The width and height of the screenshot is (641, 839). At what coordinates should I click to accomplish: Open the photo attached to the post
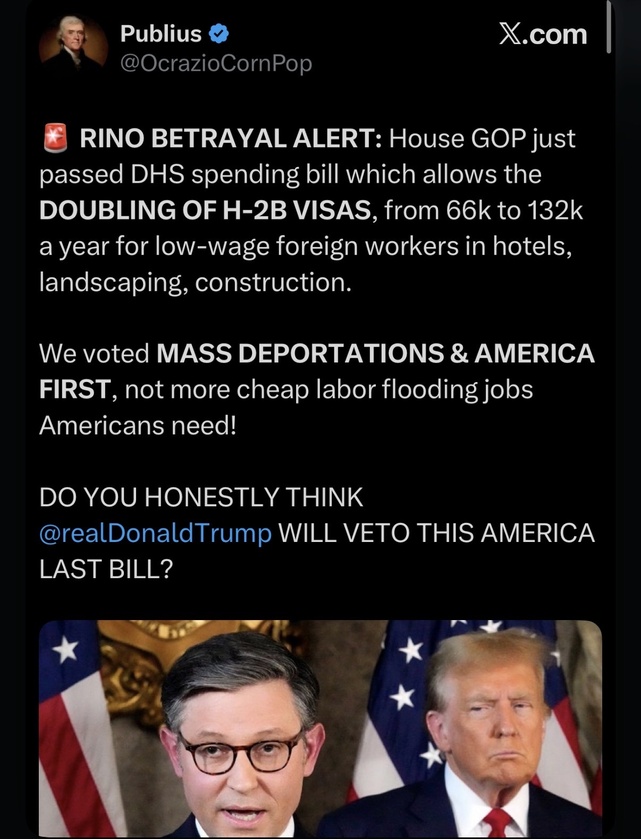(320, 728)
